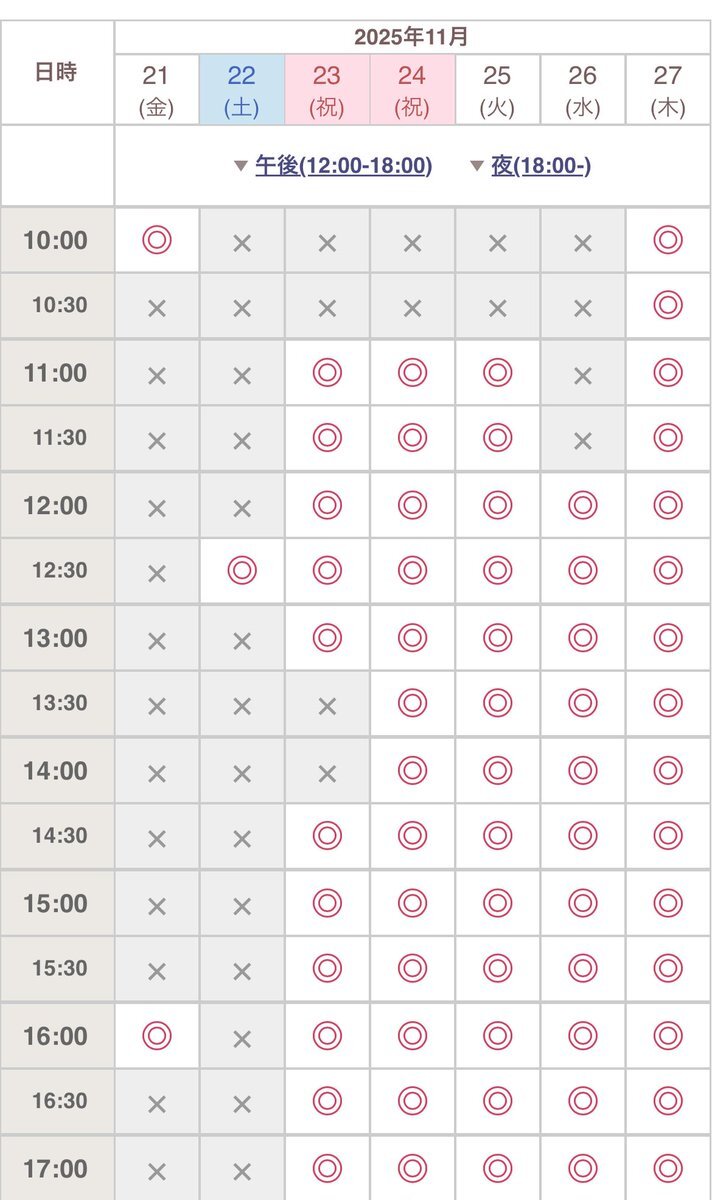712x1200 pixels.
Task: Book 12:00 on the 26th (水)
Action: coord(583,505)
